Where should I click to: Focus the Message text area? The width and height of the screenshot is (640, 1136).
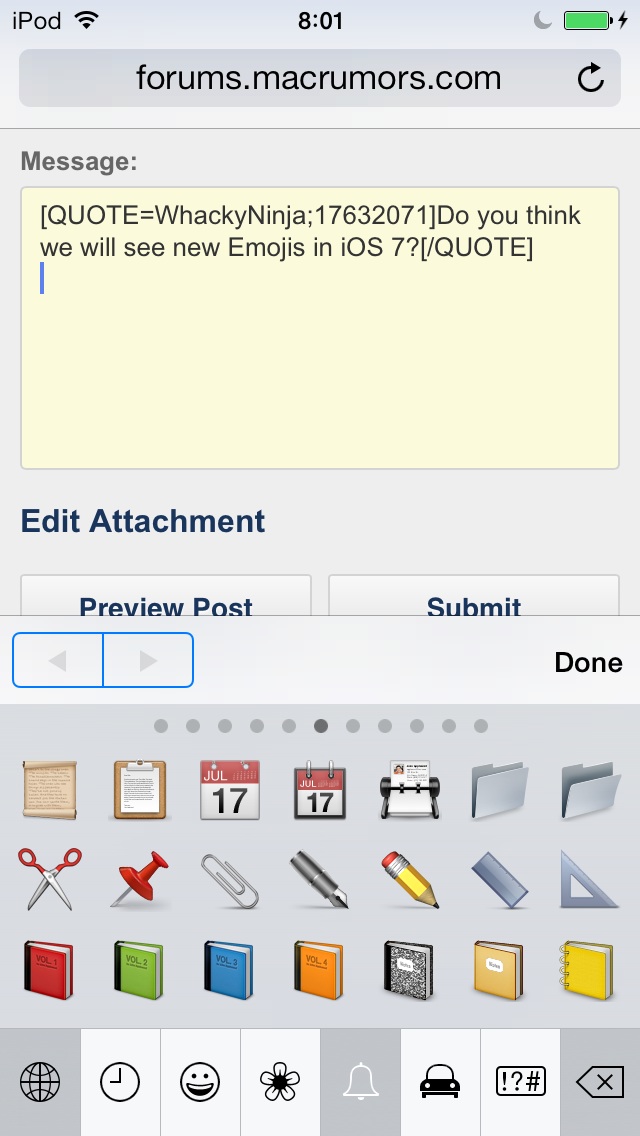(320, 328)
